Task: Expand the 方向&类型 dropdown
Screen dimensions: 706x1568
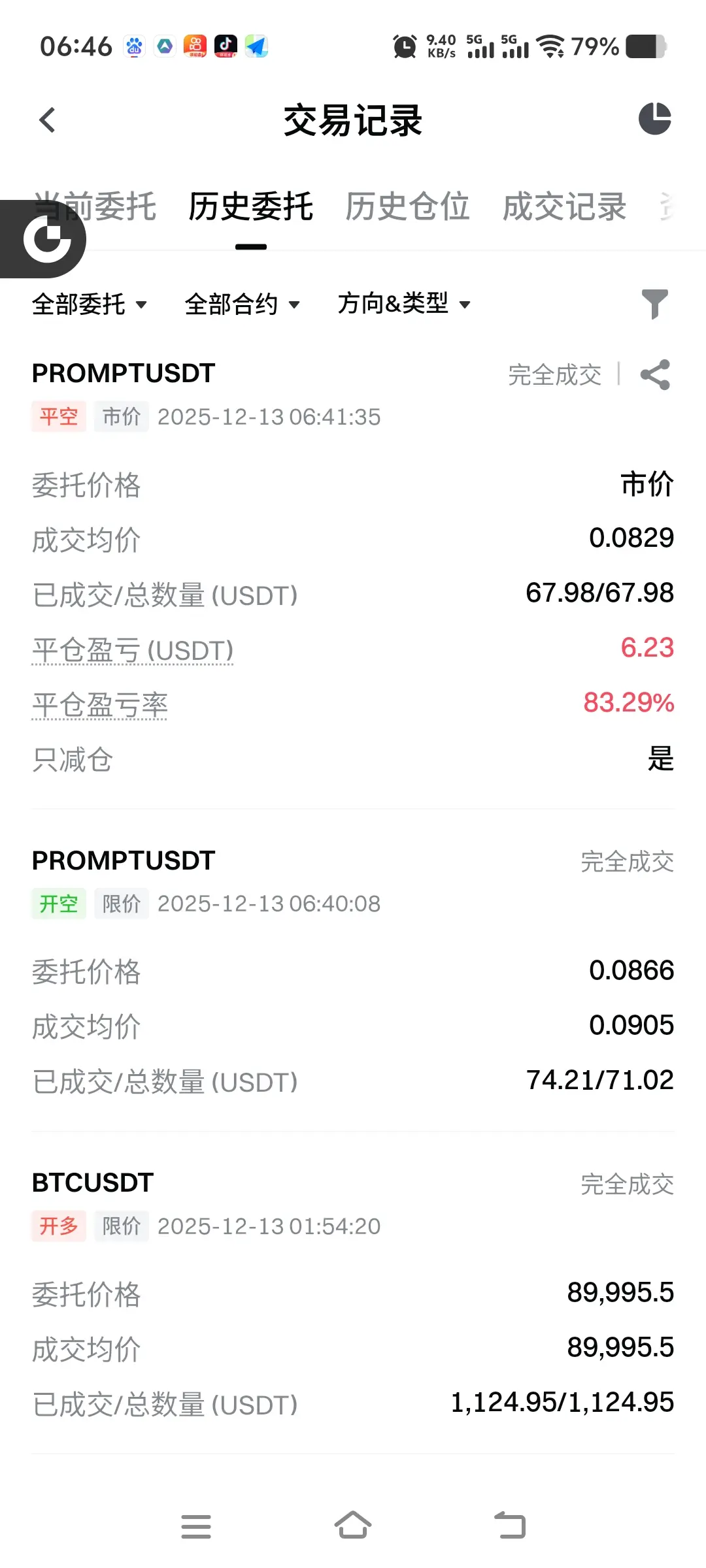Action: (404, 304)
